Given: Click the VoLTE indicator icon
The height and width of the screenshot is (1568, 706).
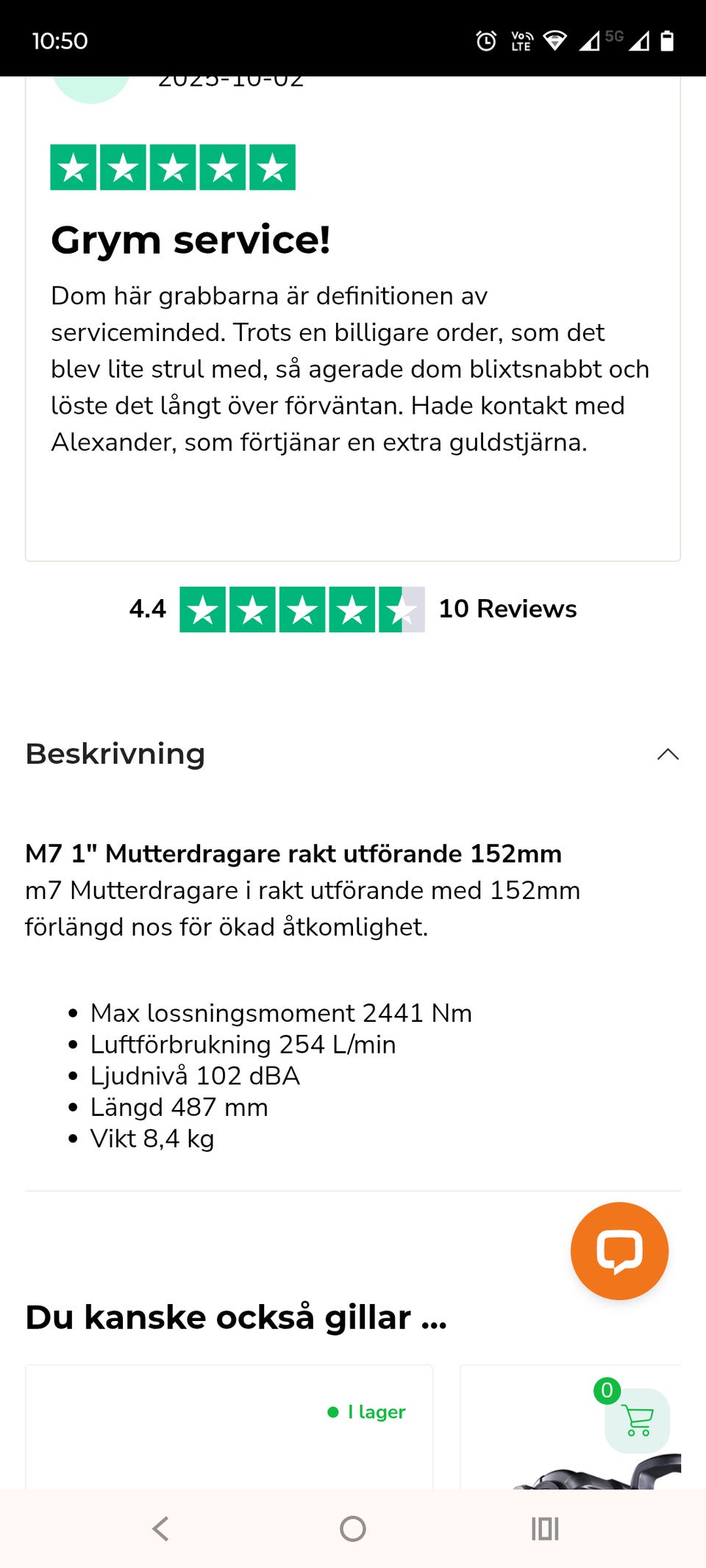Looking at the screenshot, I should [x=521, y=42].
